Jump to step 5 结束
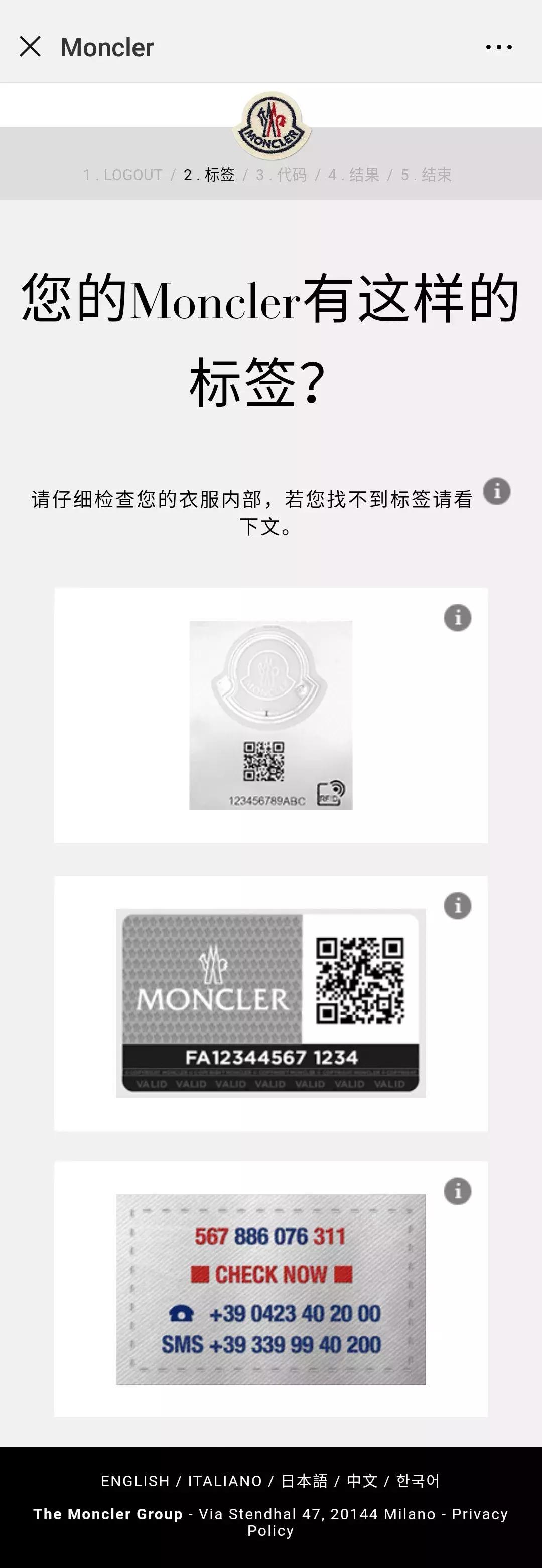Screen dimensions: 542x1568 425,176
